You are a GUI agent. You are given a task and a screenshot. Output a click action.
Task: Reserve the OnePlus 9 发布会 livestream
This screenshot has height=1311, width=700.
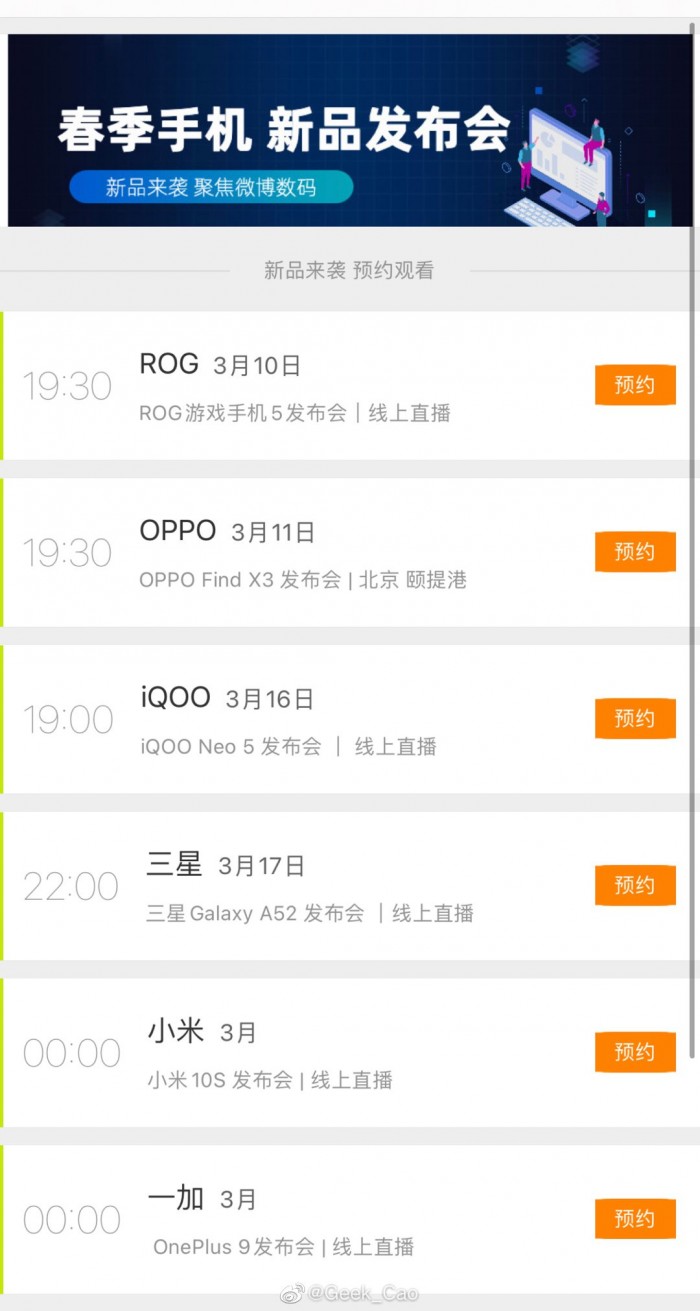(x=635, y=1219)
